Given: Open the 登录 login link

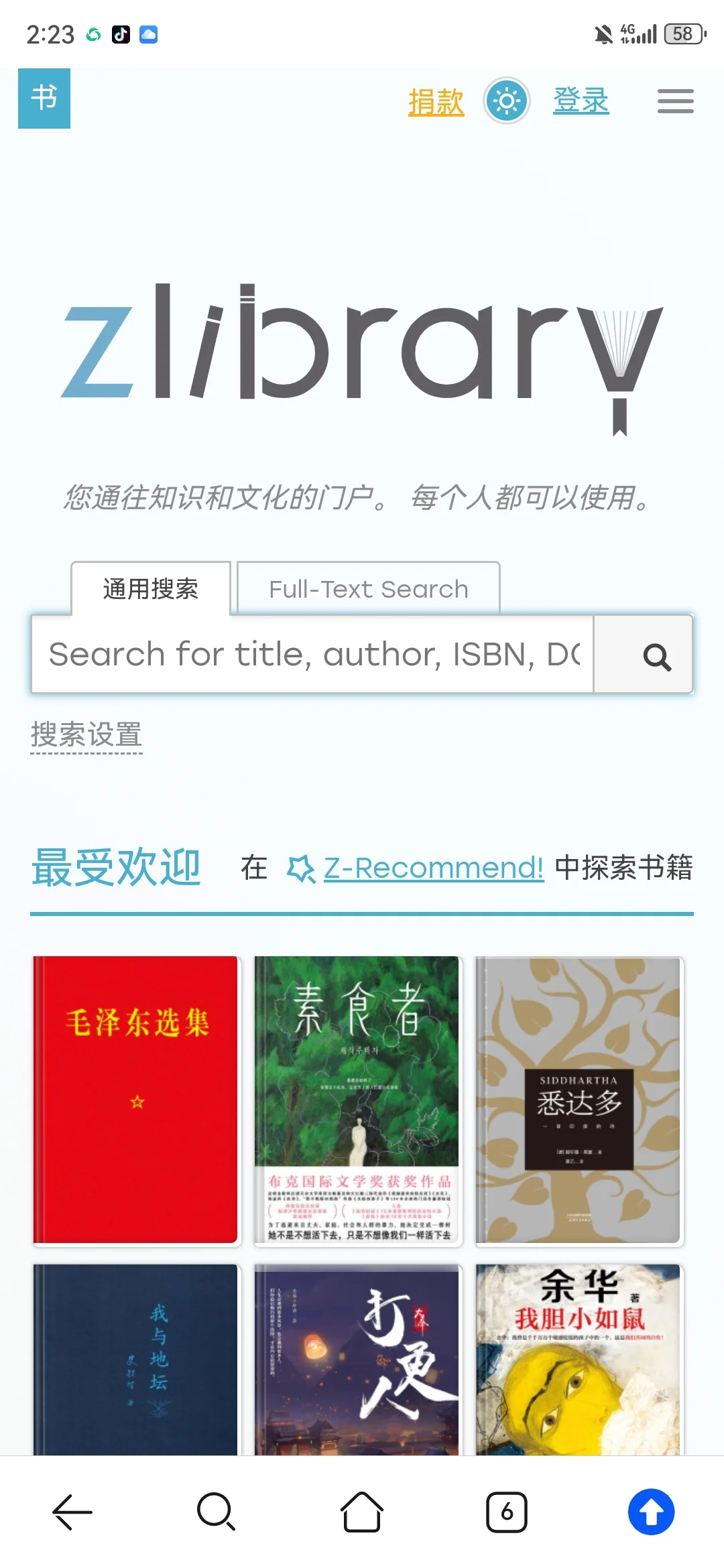Looking at the screenshot, I should tap(581, 101).
